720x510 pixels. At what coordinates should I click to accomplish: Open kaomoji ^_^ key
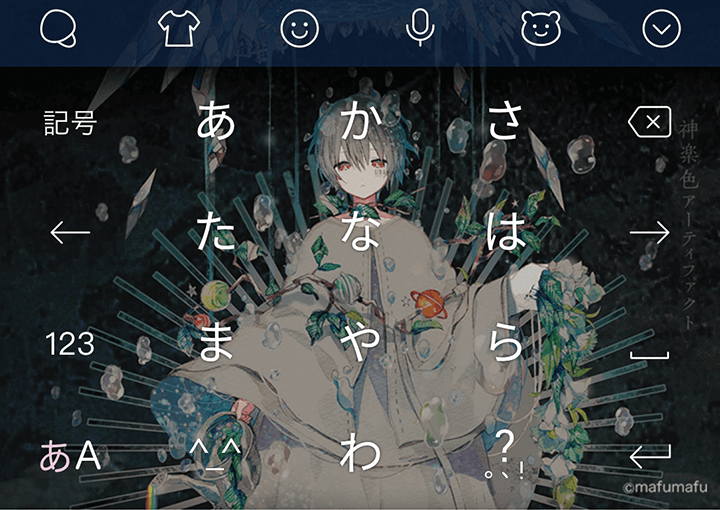(215, 456)
